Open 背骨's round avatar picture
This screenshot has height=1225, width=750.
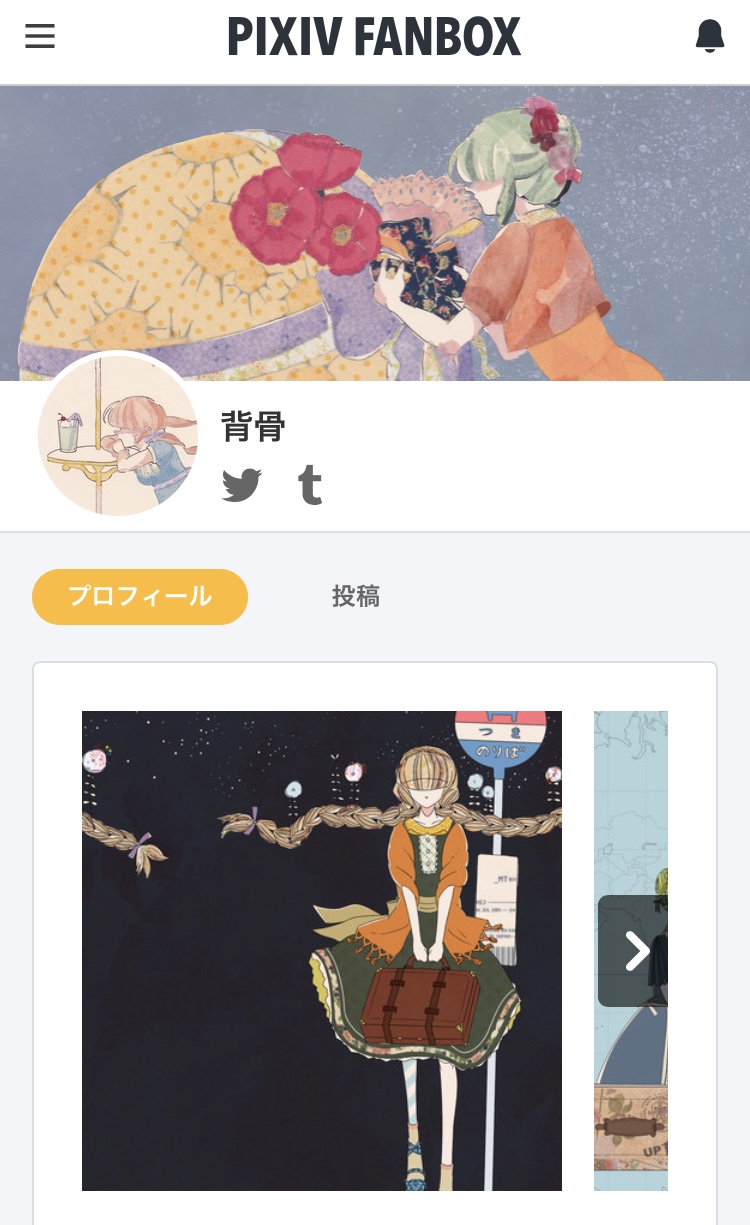coord(118,436)
